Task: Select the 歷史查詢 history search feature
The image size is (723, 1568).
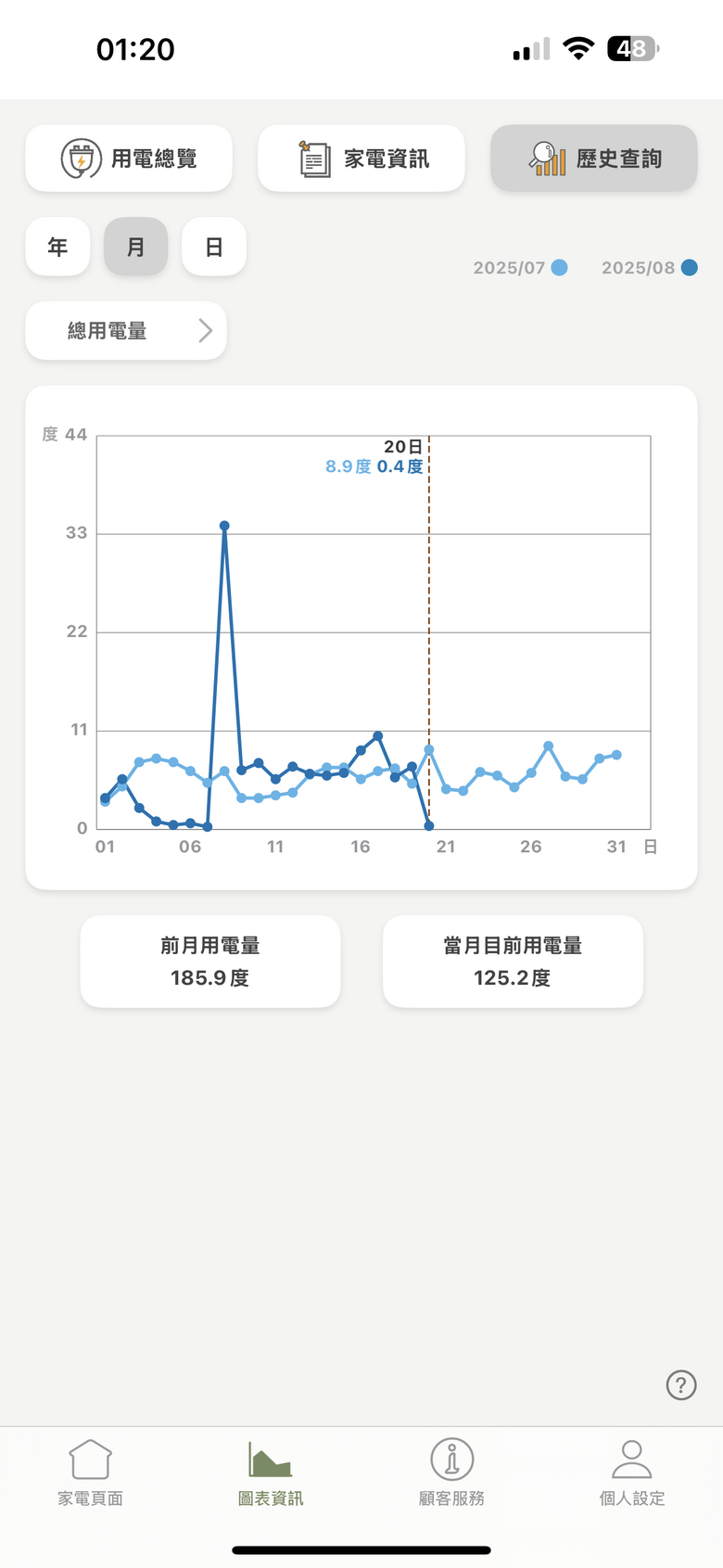Action: click(592, 158)
